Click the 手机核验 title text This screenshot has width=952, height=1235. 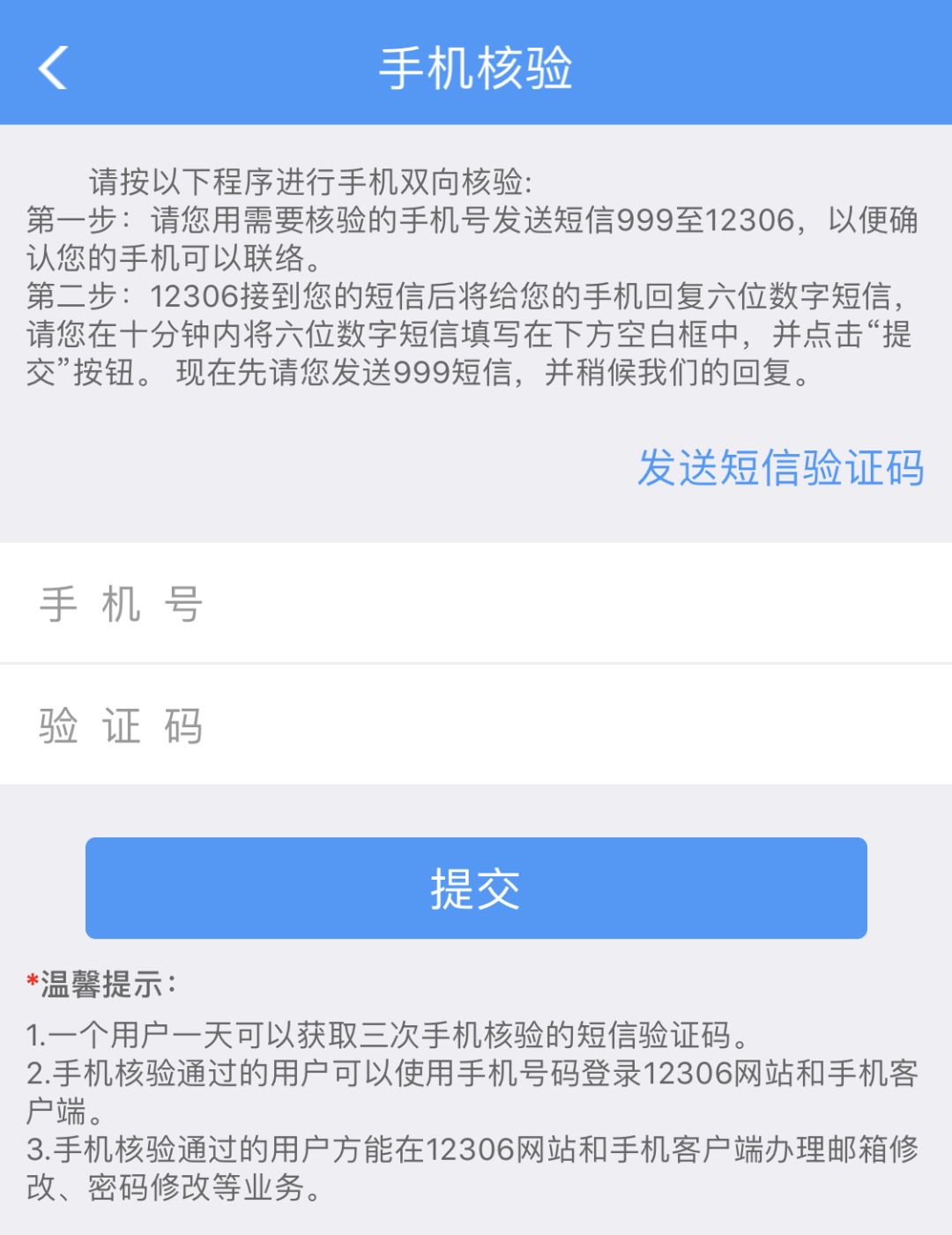476,70
